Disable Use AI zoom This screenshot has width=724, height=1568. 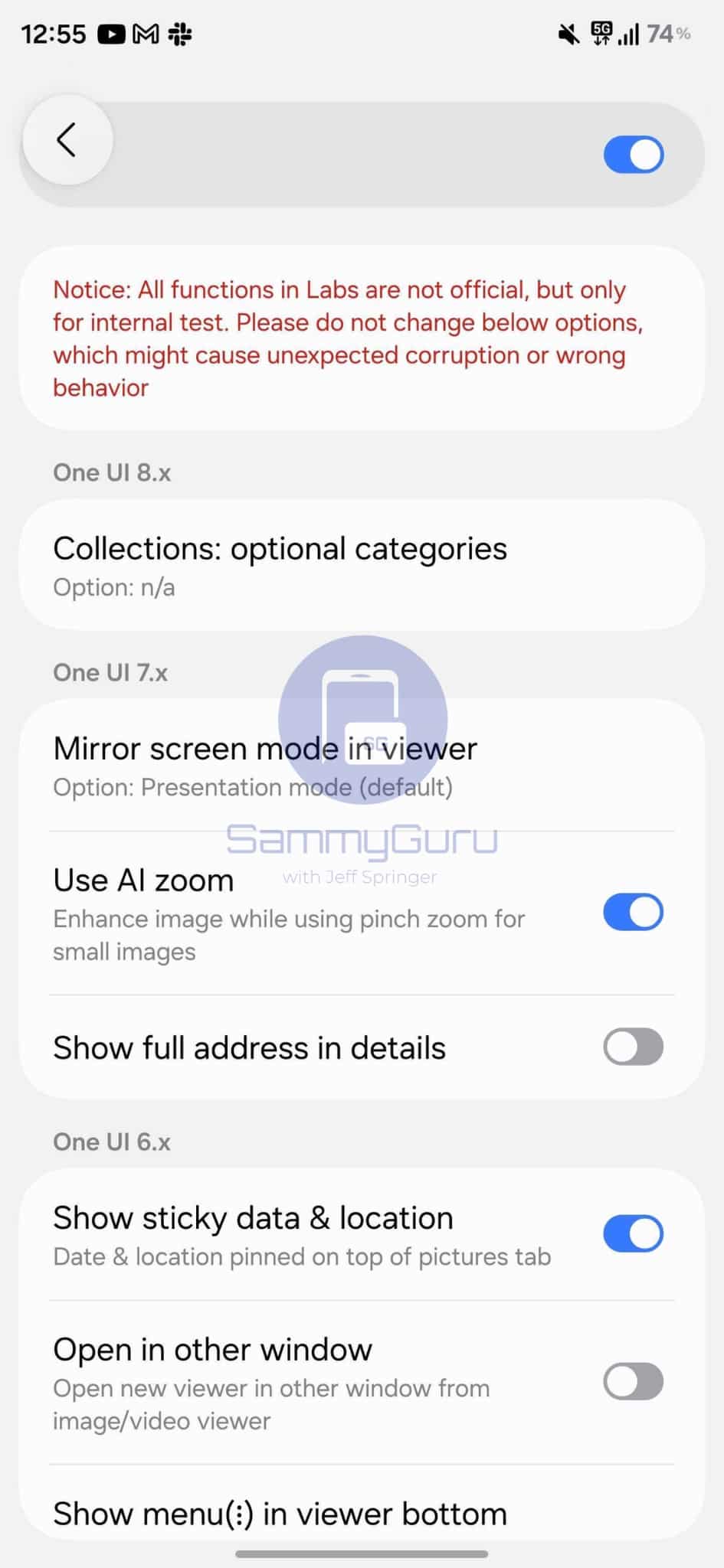pos(633,912)
